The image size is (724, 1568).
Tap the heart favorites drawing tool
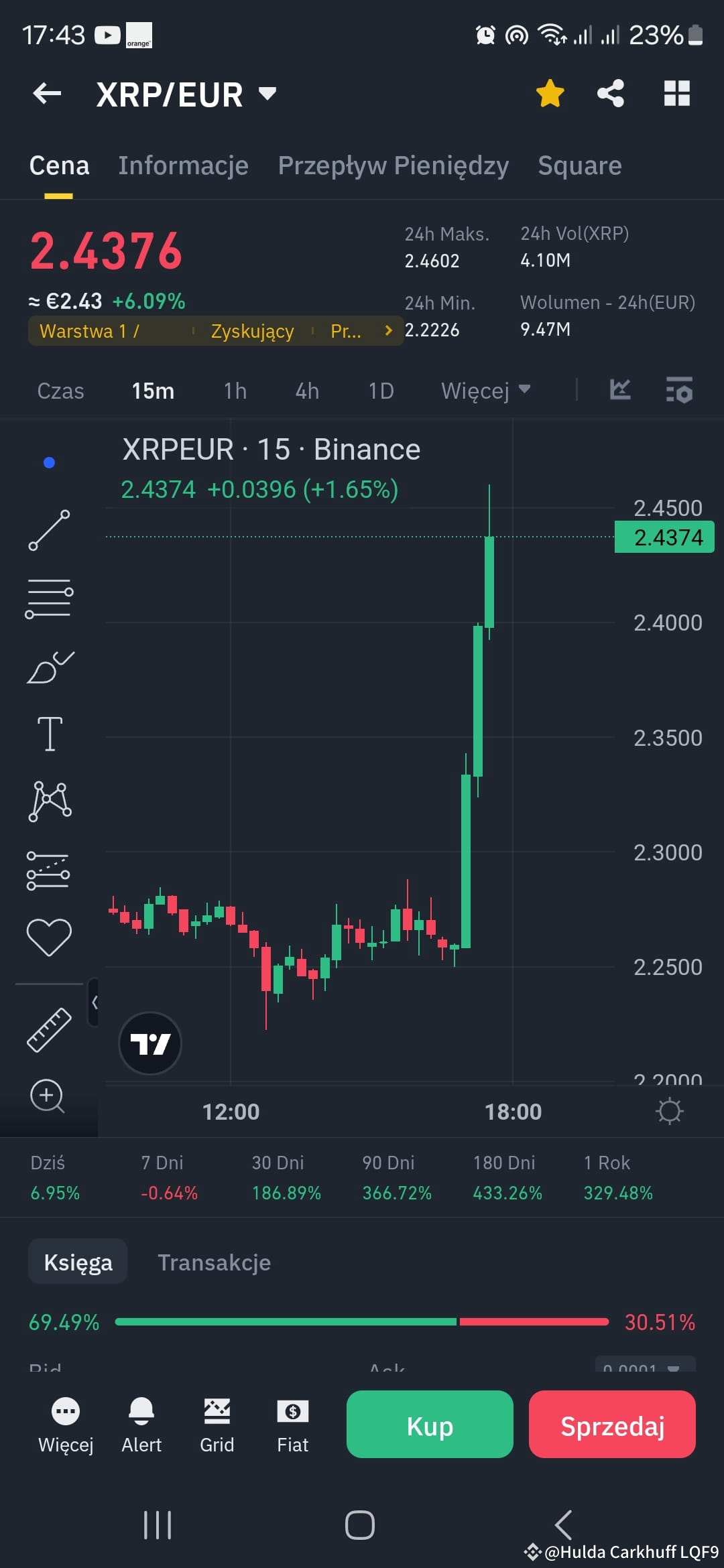(x=49, y=935)
